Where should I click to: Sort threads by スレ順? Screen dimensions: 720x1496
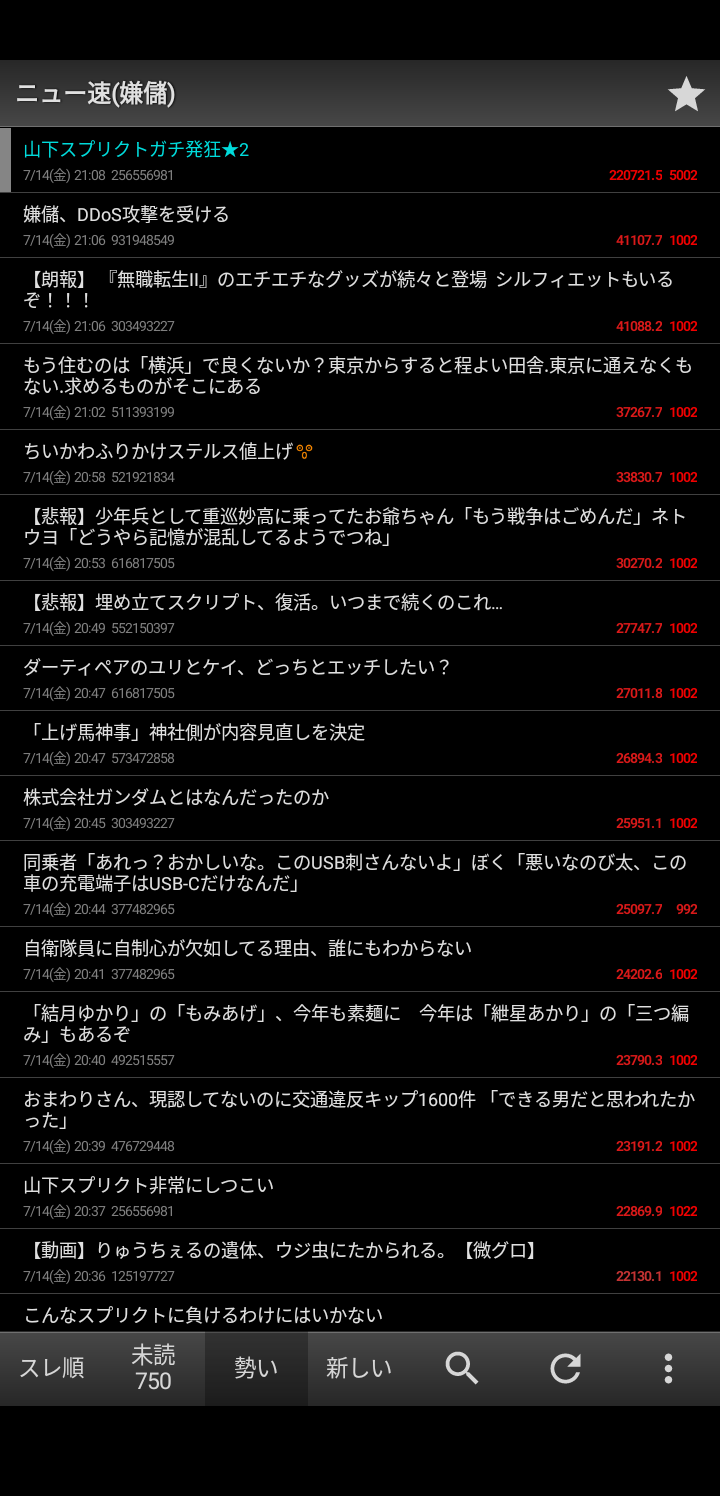[x=51, y=1368]
